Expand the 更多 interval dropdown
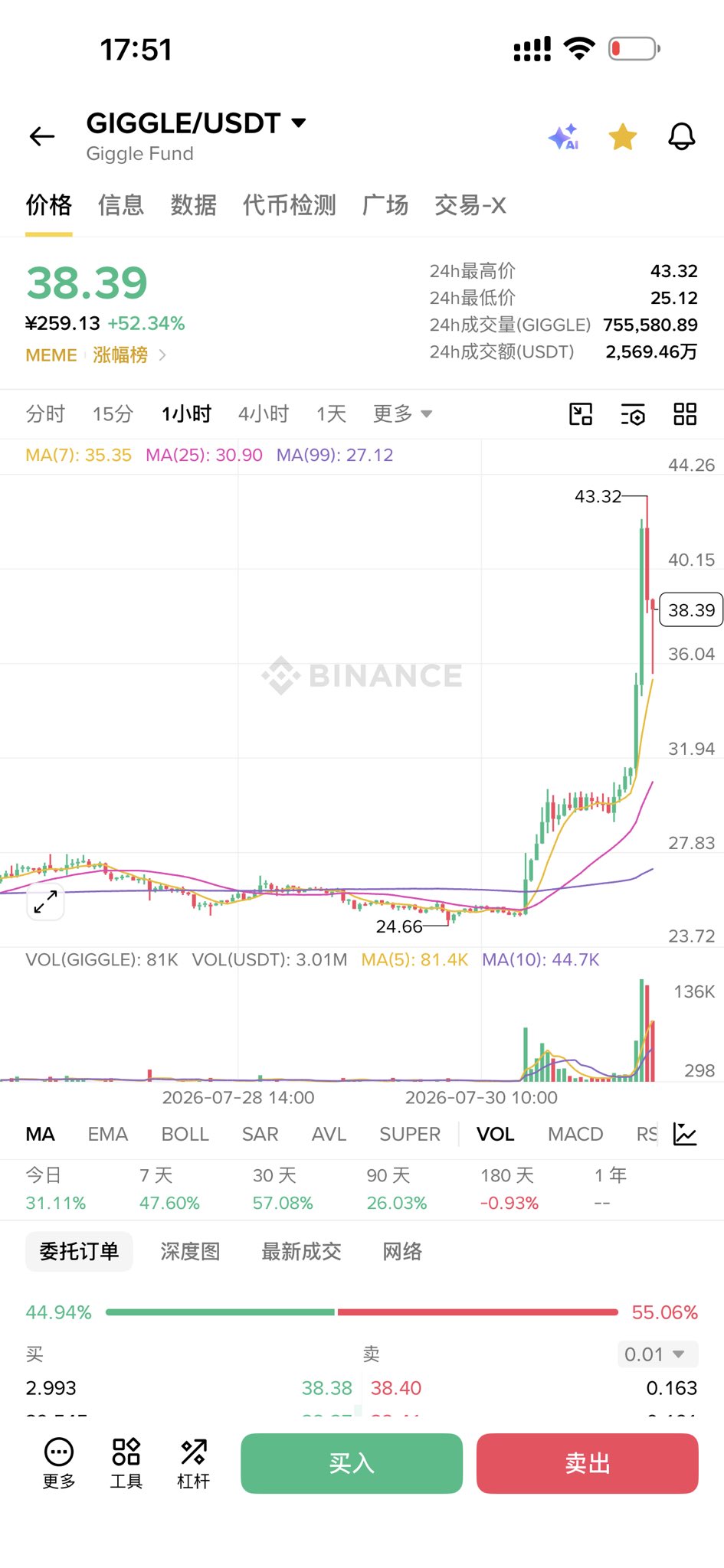This screenshot has height=1568, width=724. [x=402, y=414]
